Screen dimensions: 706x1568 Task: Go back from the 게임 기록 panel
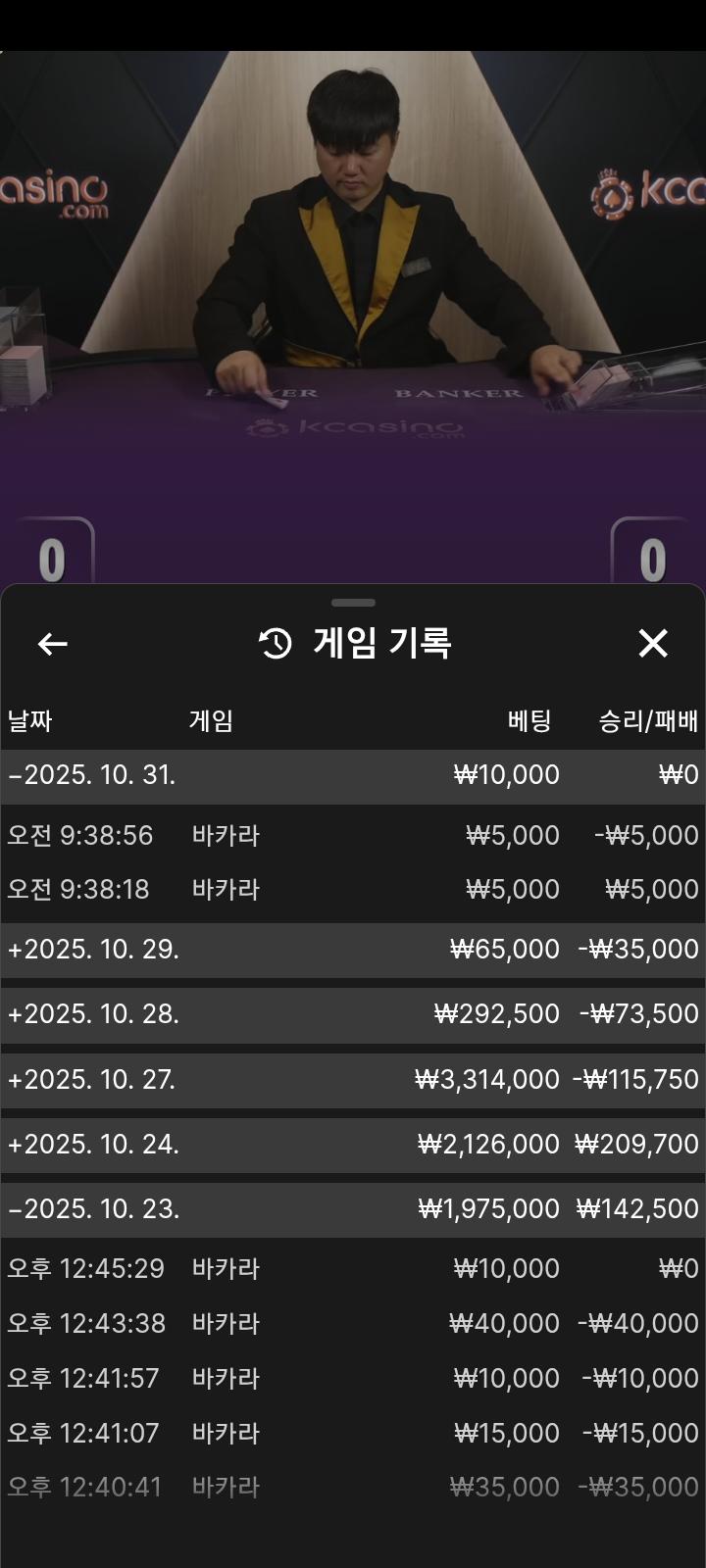point(52,644)
